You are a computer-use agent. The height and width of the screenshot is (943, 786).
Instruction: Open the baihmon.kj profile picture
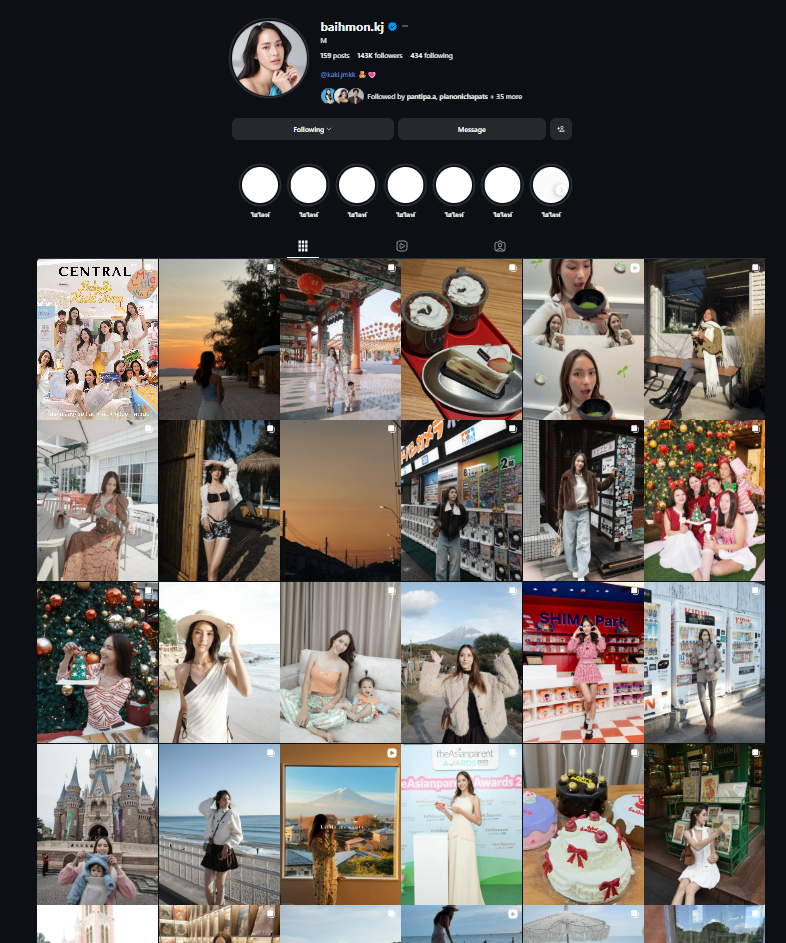[269, 58]
